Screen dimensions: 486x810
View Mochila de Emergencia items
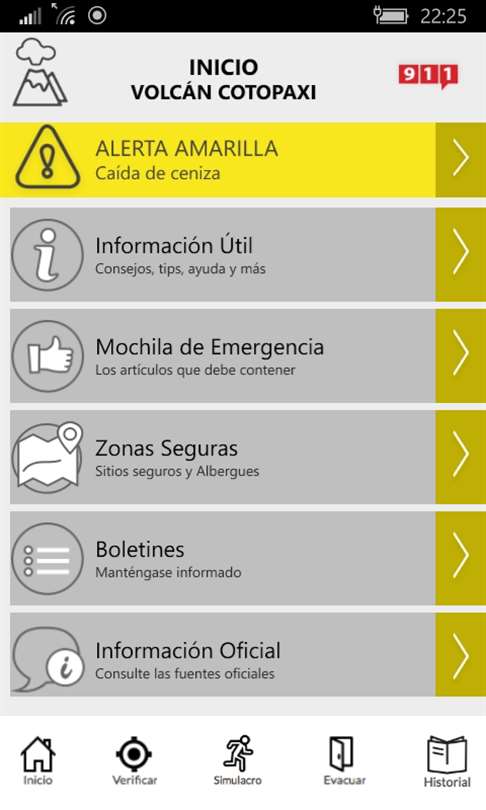[248, 356]
